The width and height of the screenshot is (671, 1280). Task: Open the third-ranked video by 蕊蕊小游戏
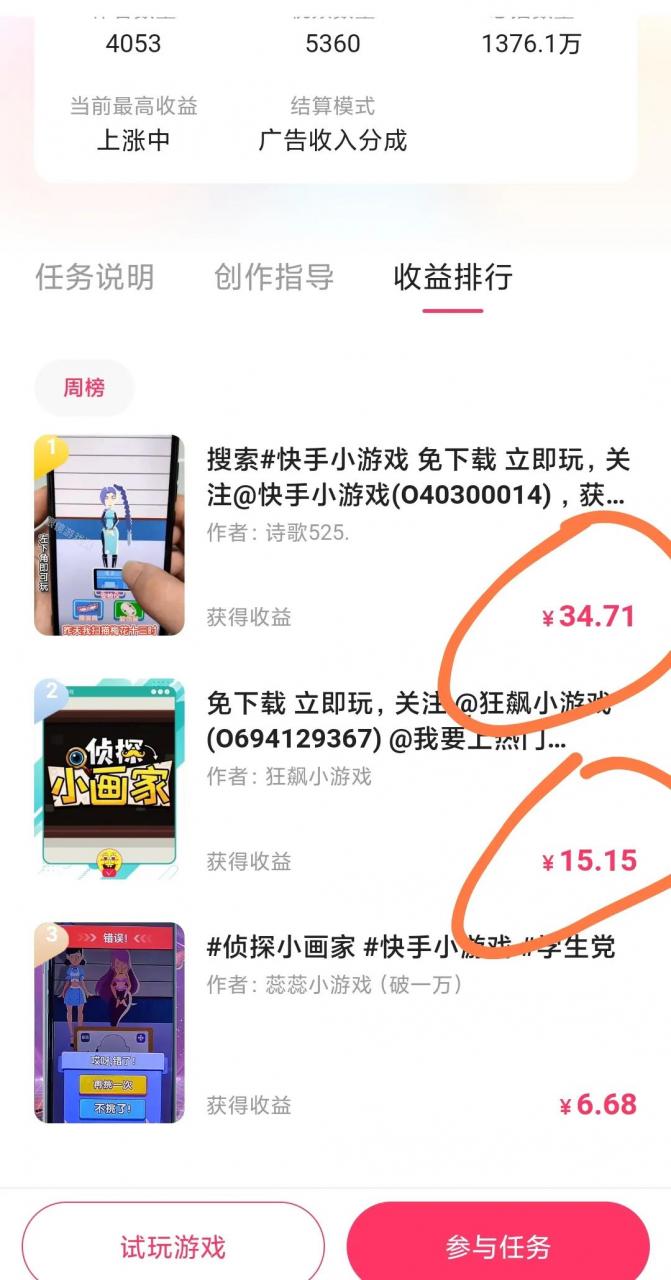110,1023
